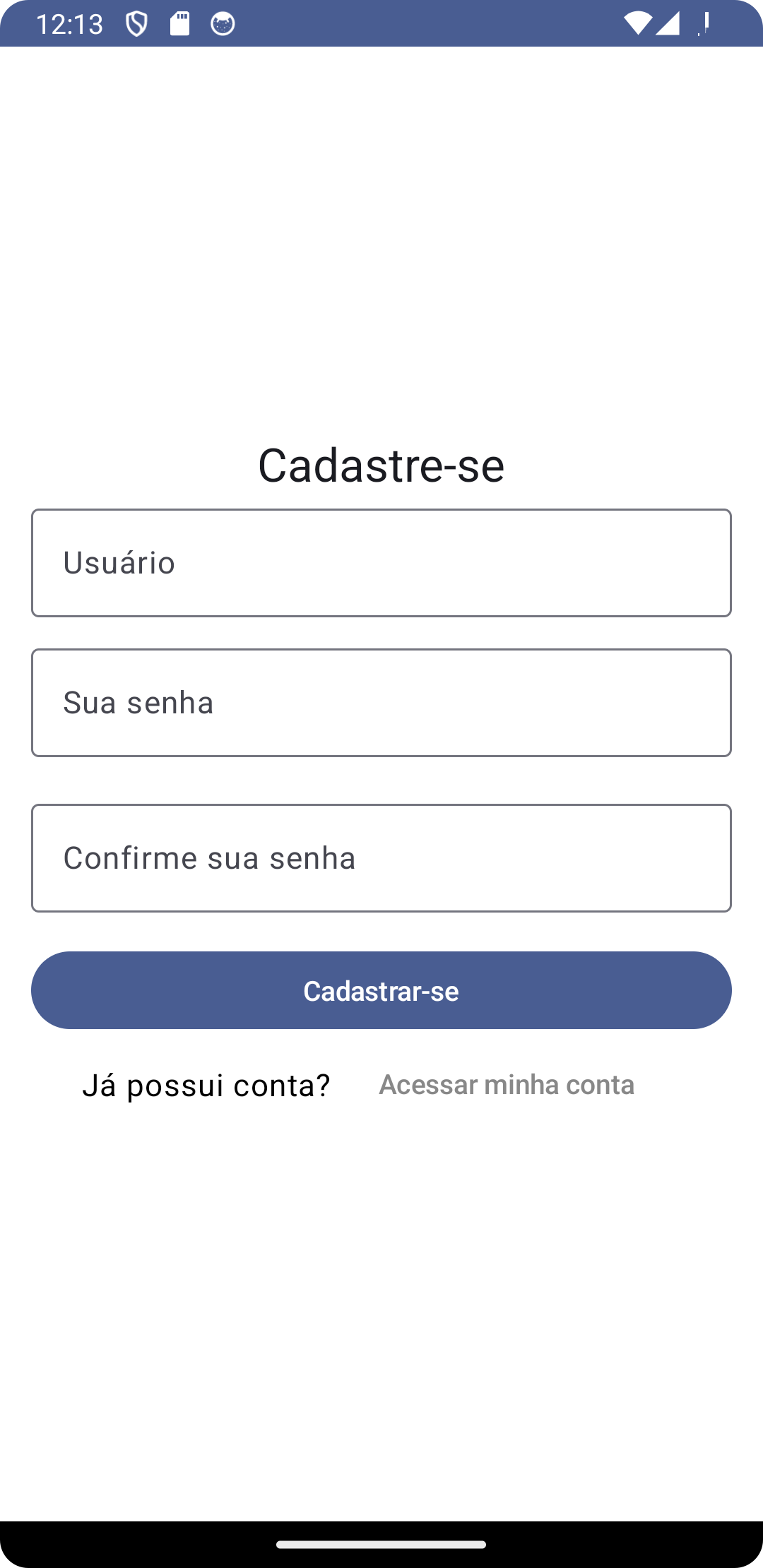Tap the Confirme sua senha field
The image size is (763, 1568).
tap(381, 858)
